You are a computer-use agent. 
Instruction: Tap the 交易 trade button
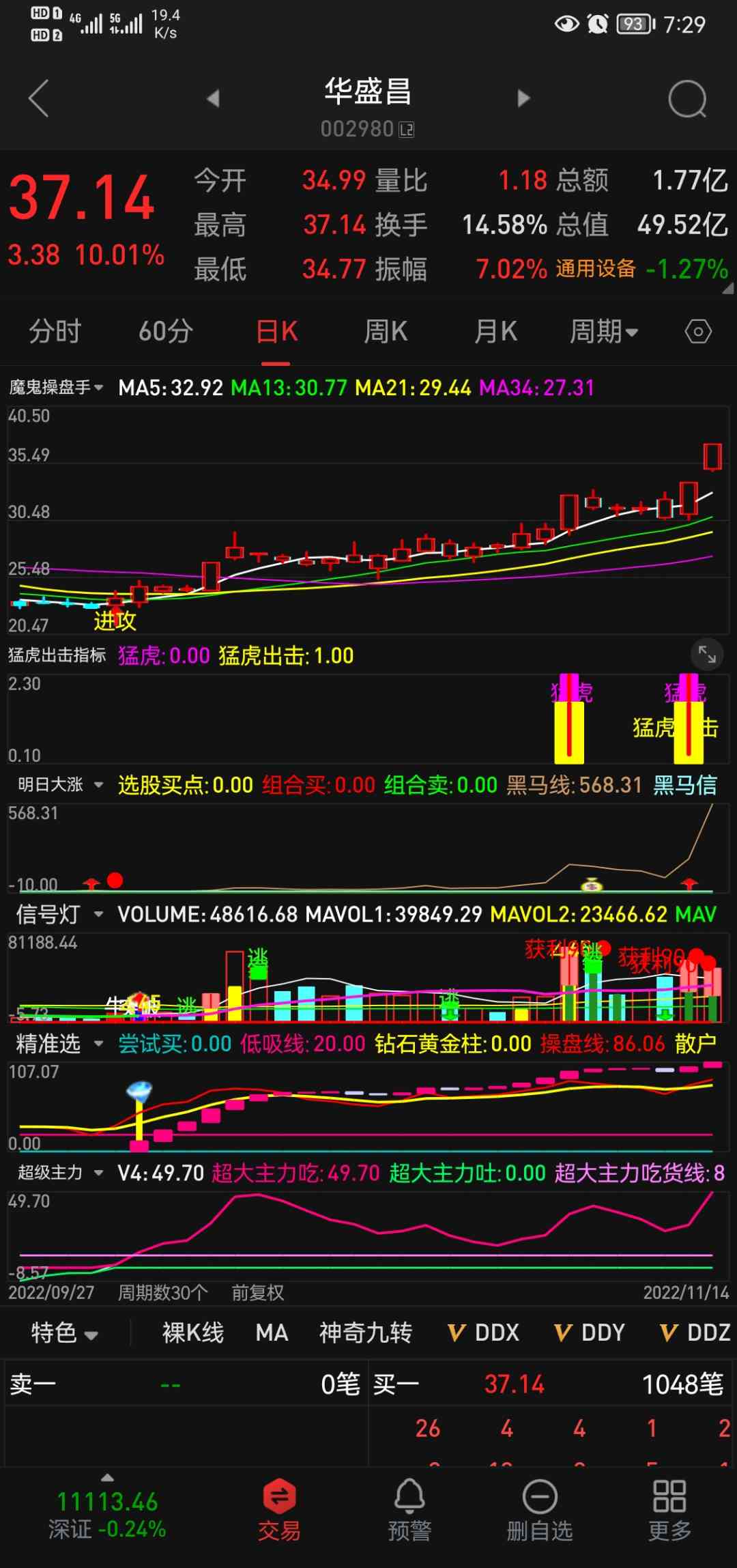[279, 1510]
